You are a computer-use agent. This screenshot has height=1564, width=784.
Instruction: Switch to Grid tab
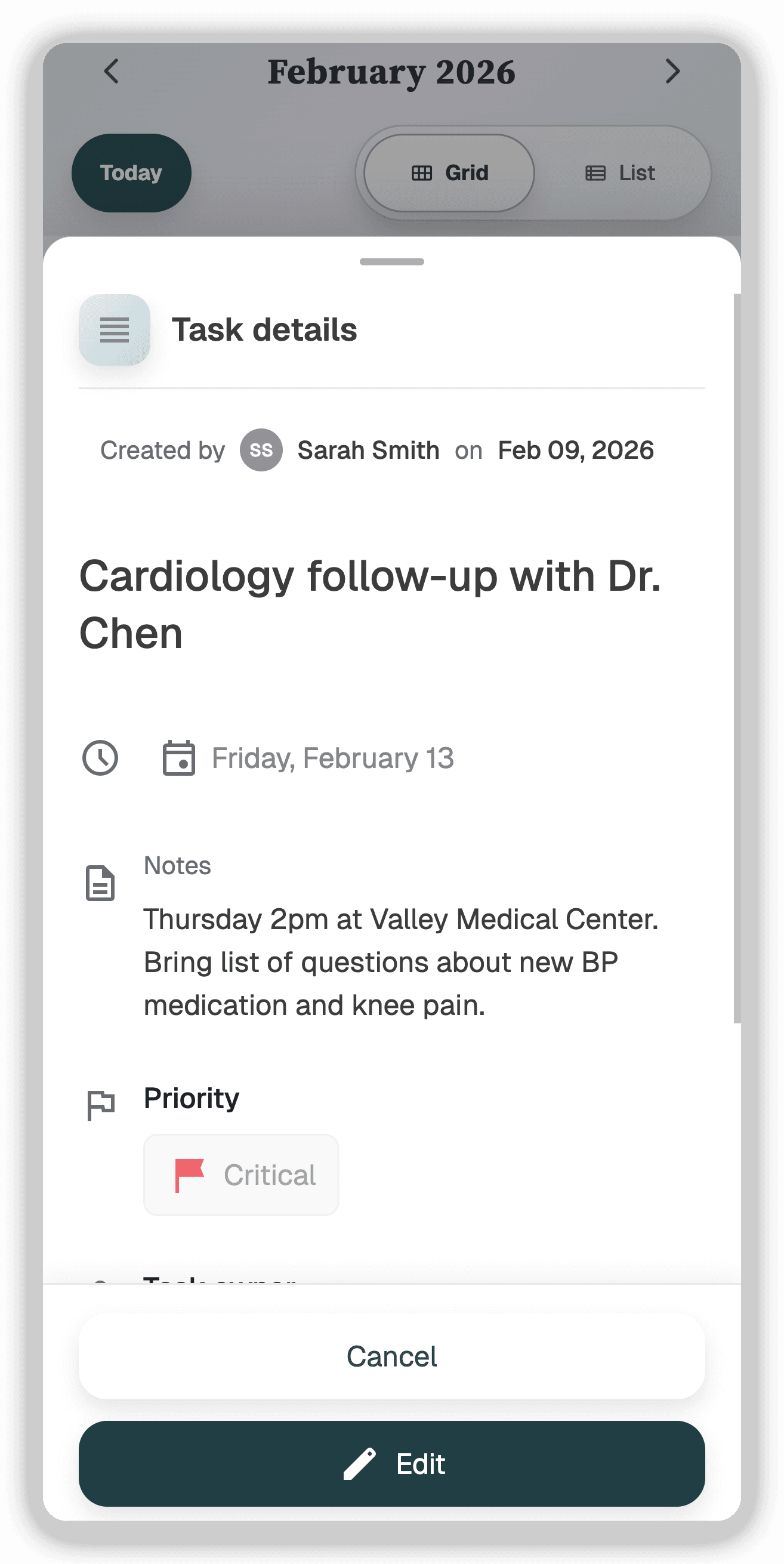pos(449,173)
